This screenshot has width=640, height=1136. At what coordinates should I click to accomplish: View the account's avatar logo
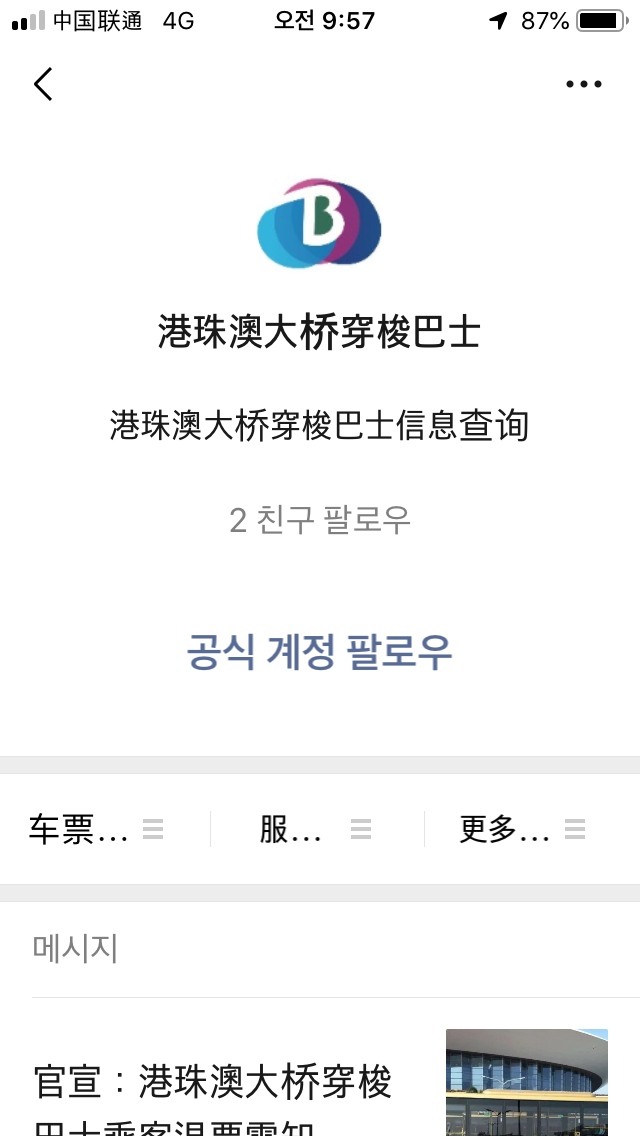tap(319, 224)
